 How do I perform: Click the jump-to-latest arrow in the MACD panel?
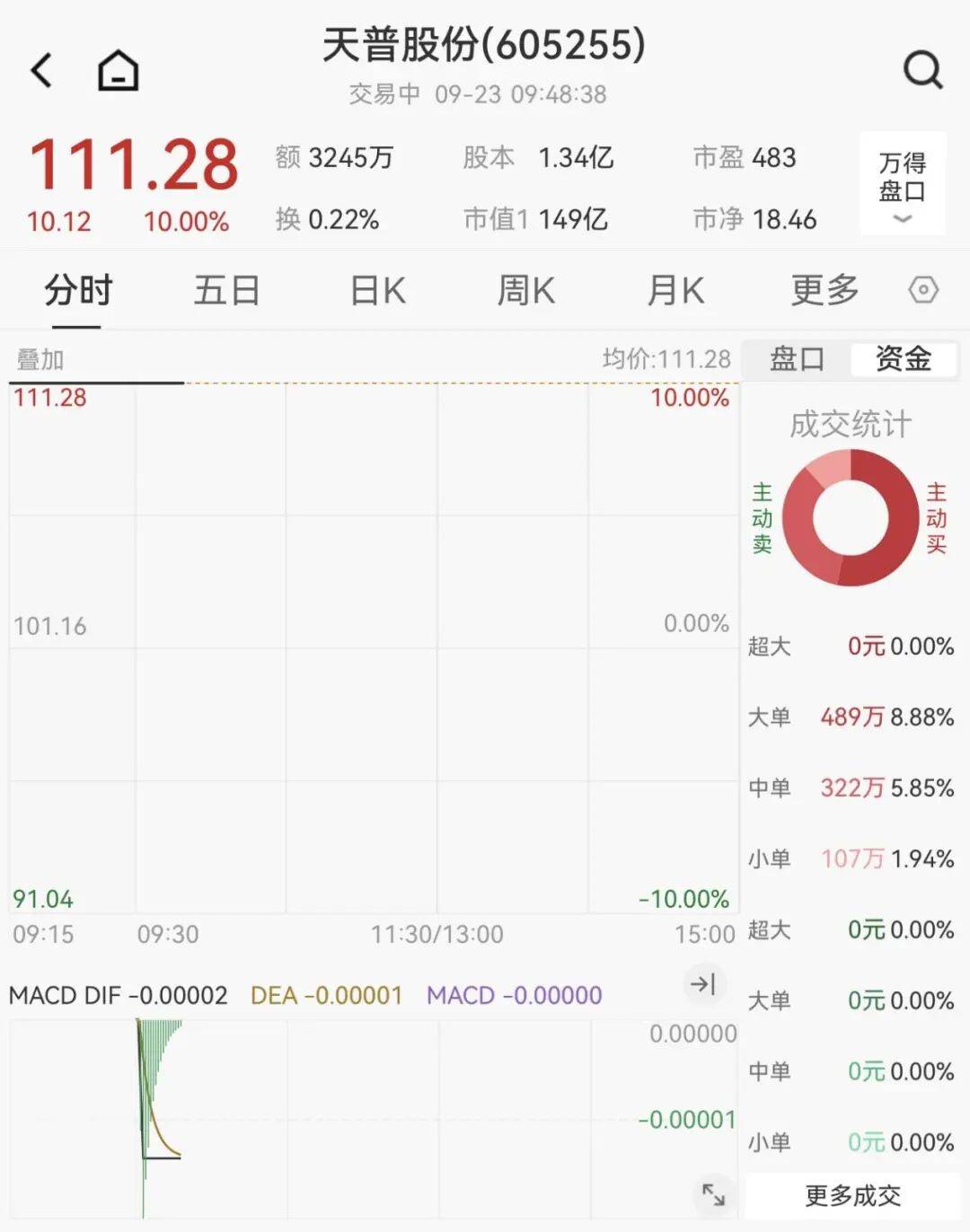pos(704,985)
